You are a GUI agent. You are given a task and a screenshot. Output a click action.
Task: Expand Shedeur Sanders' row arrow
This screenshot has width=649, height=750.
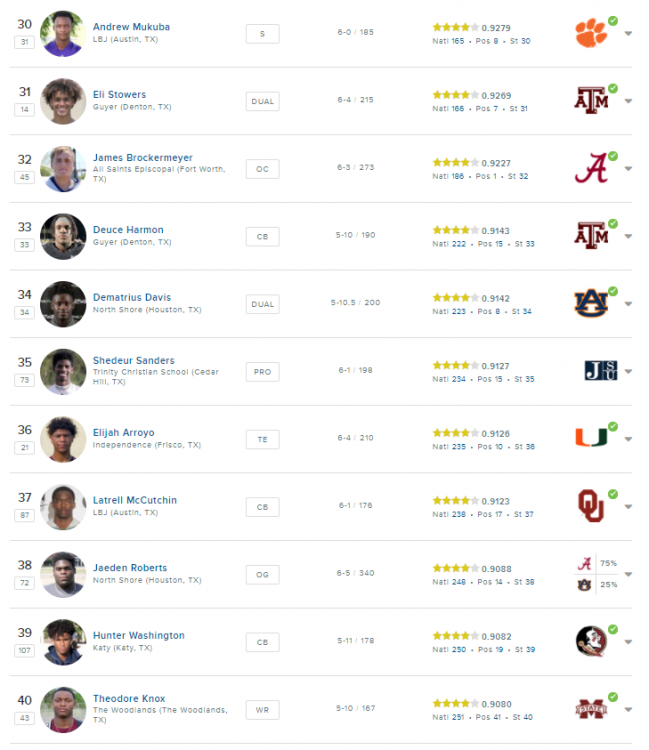pyautogui.click(x=628, y=372)
